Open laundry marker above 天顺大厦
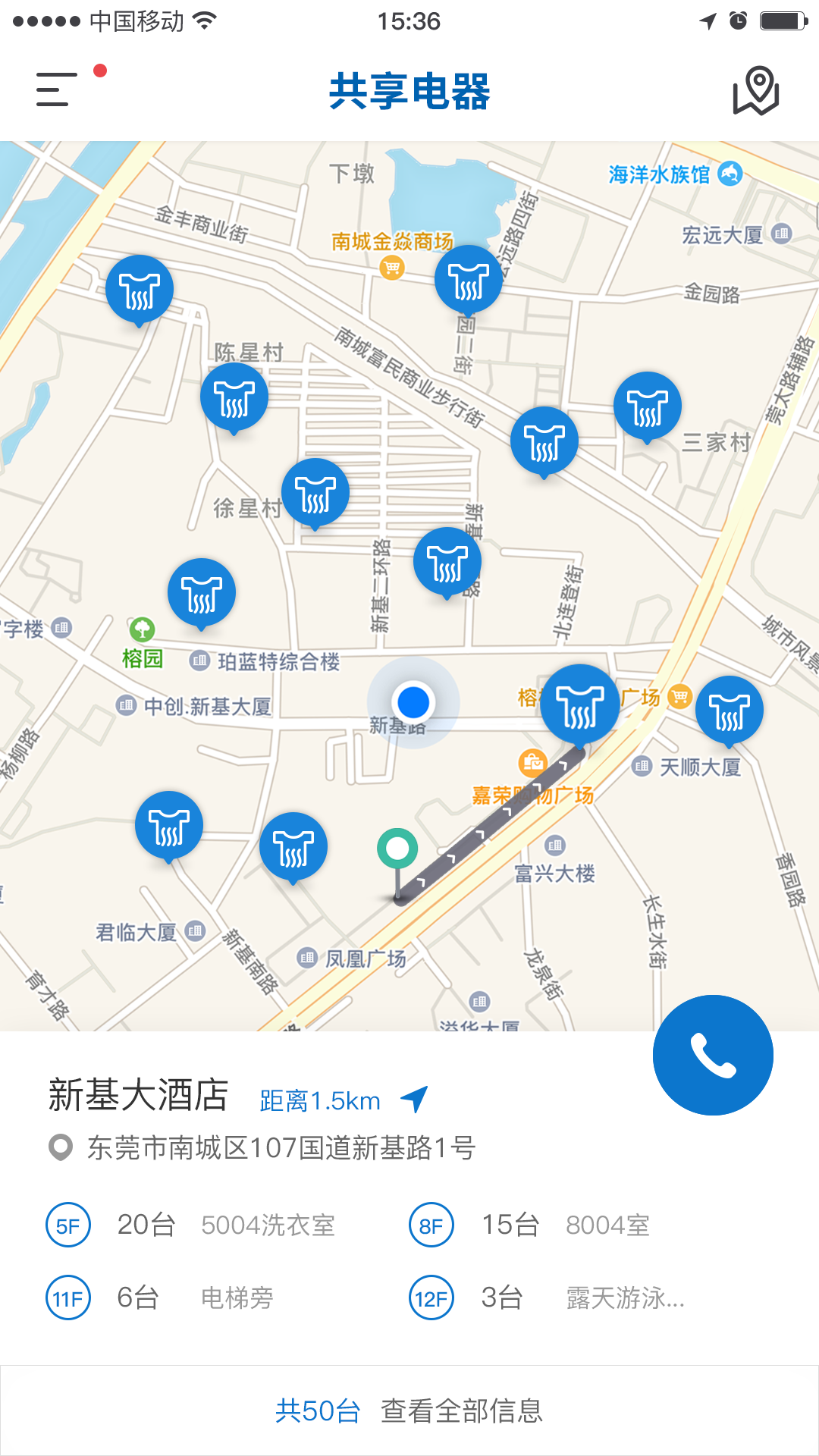 730,711
